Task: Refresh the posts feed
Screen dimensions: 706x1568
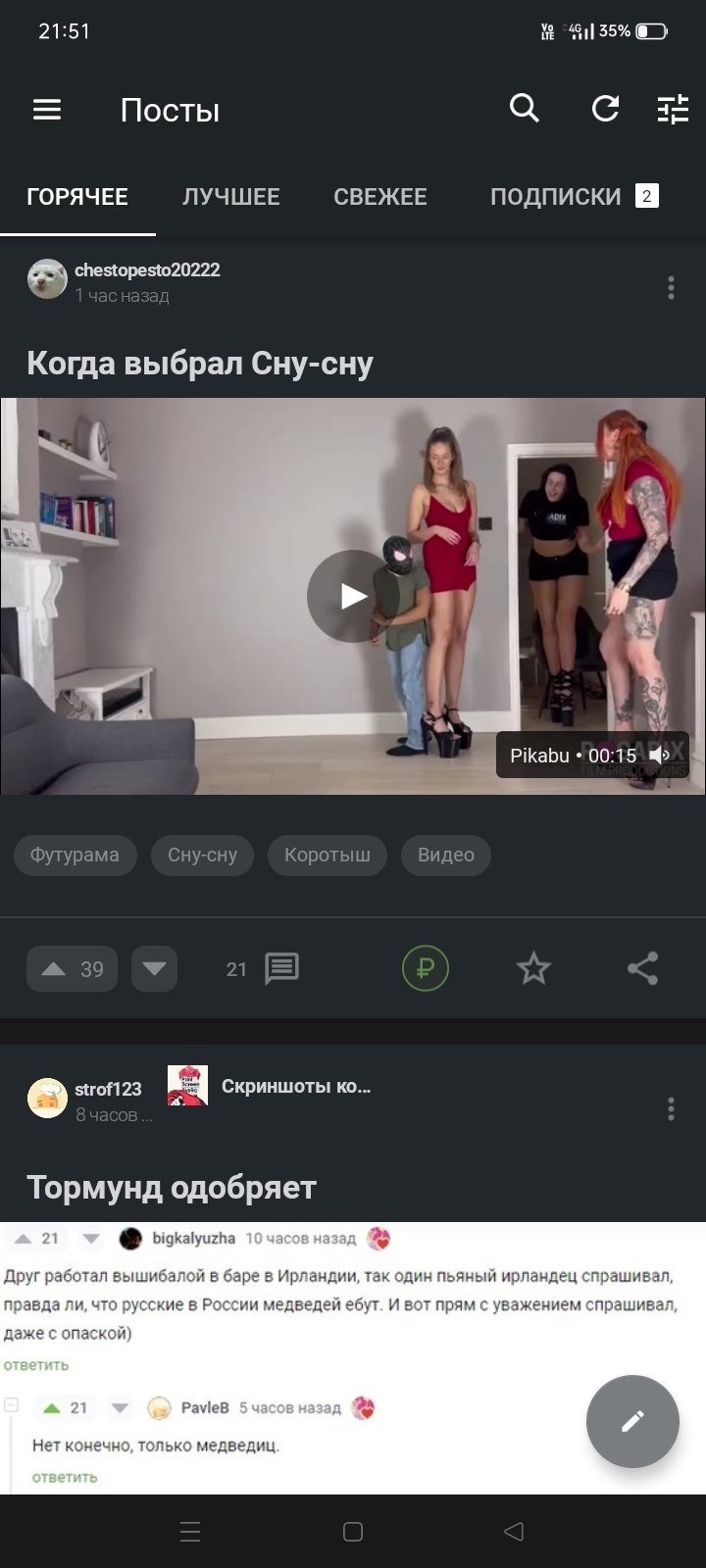Action: (x=605, y=109)
